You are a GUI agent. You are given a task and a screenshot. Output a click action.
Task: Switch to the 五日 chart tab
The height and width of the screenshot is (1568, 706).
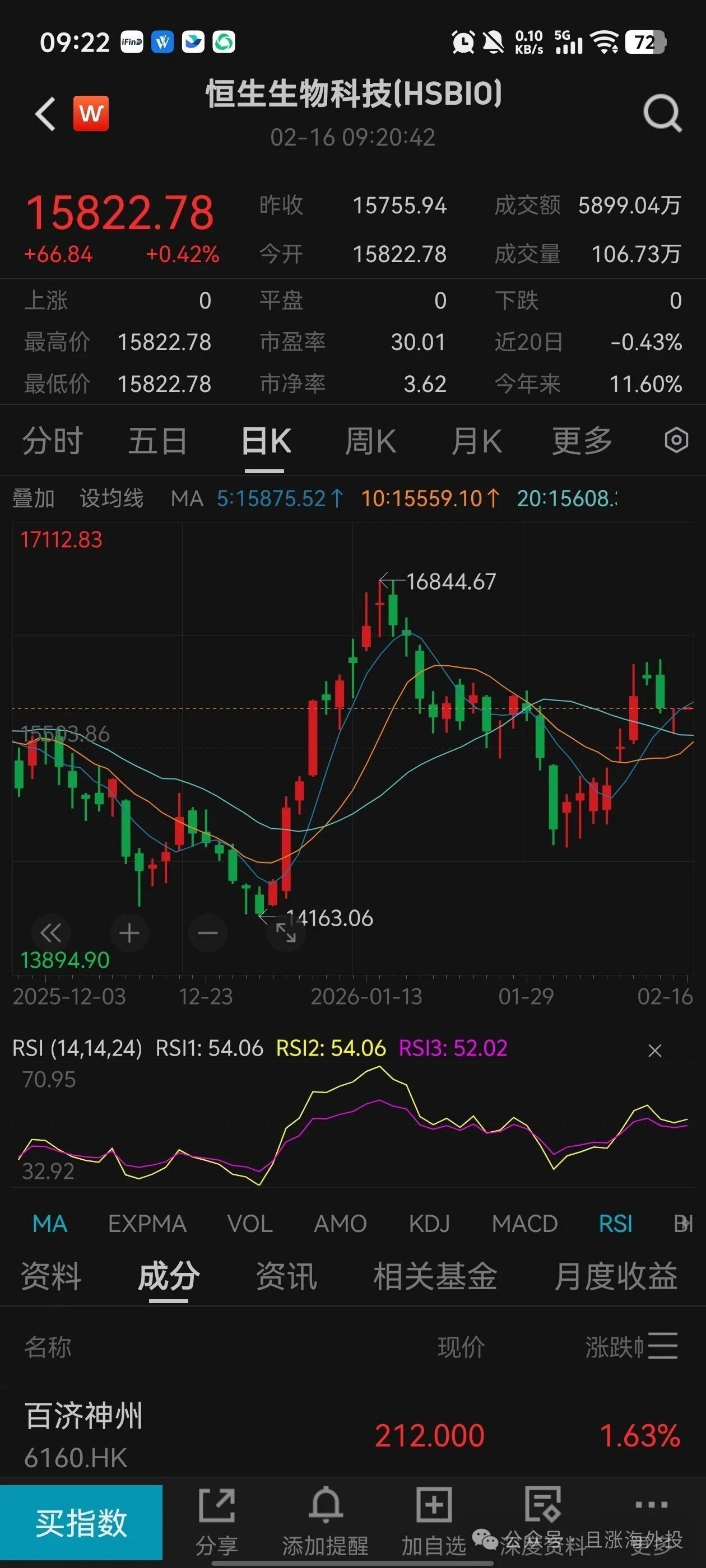tap(158, 441)
